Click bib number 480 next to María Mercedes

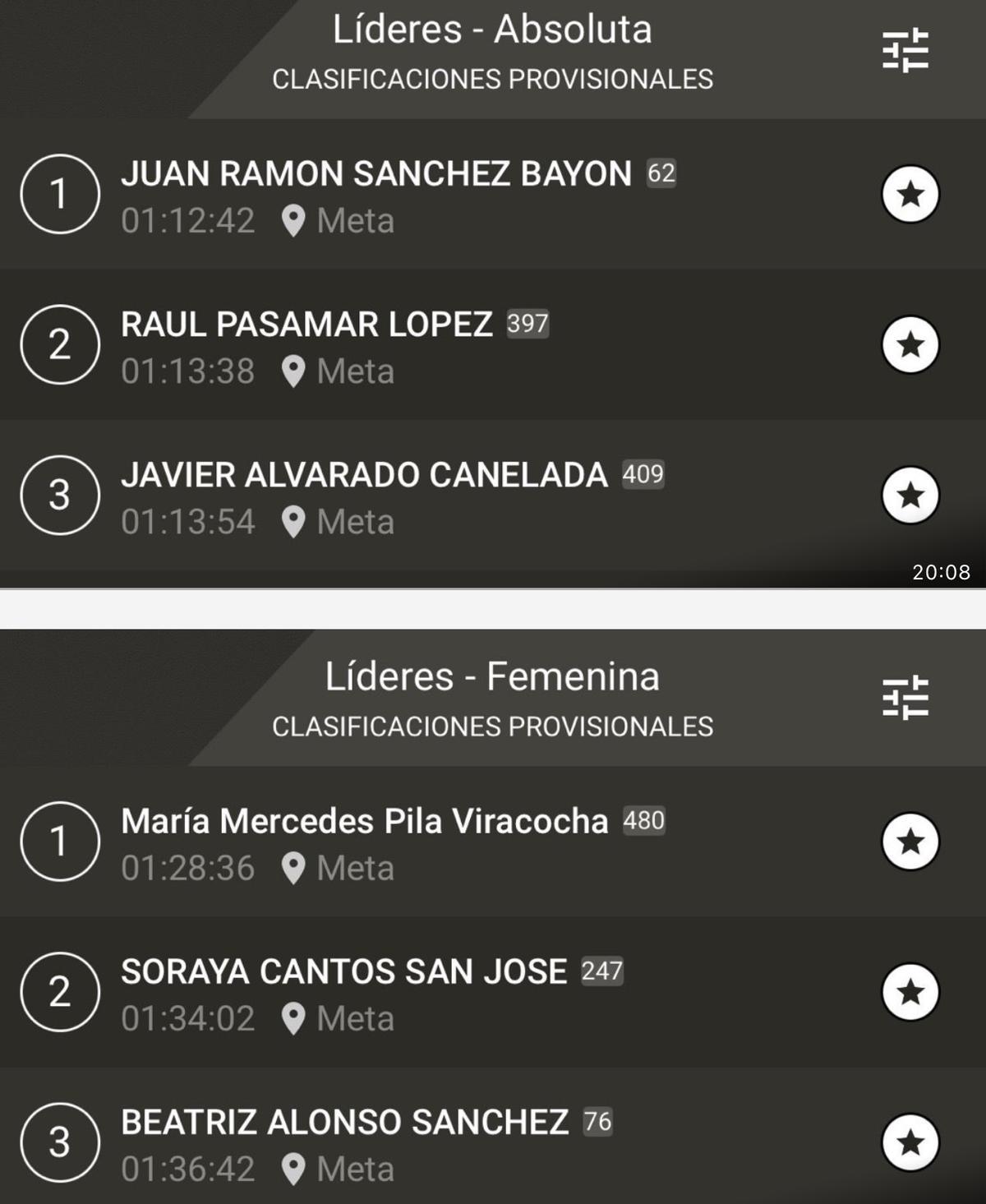pos(647,819)
